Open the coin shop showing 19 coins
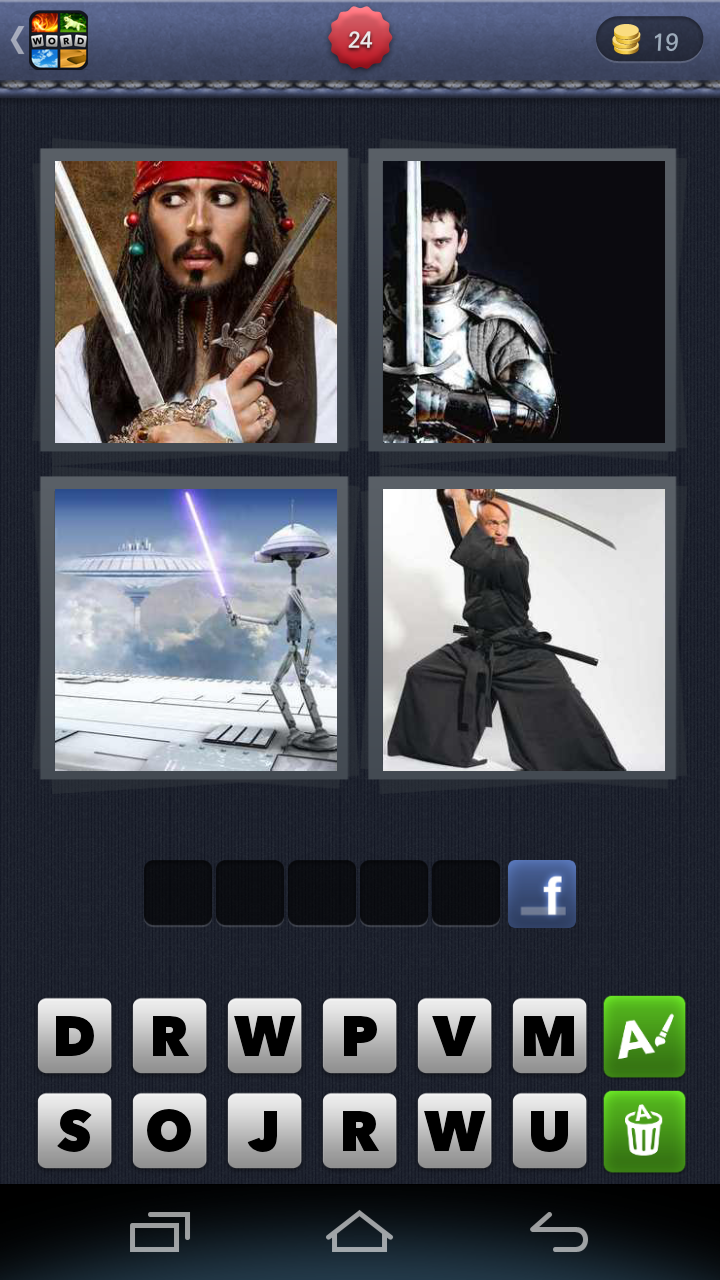The image size is (720, 1280). 649,41
